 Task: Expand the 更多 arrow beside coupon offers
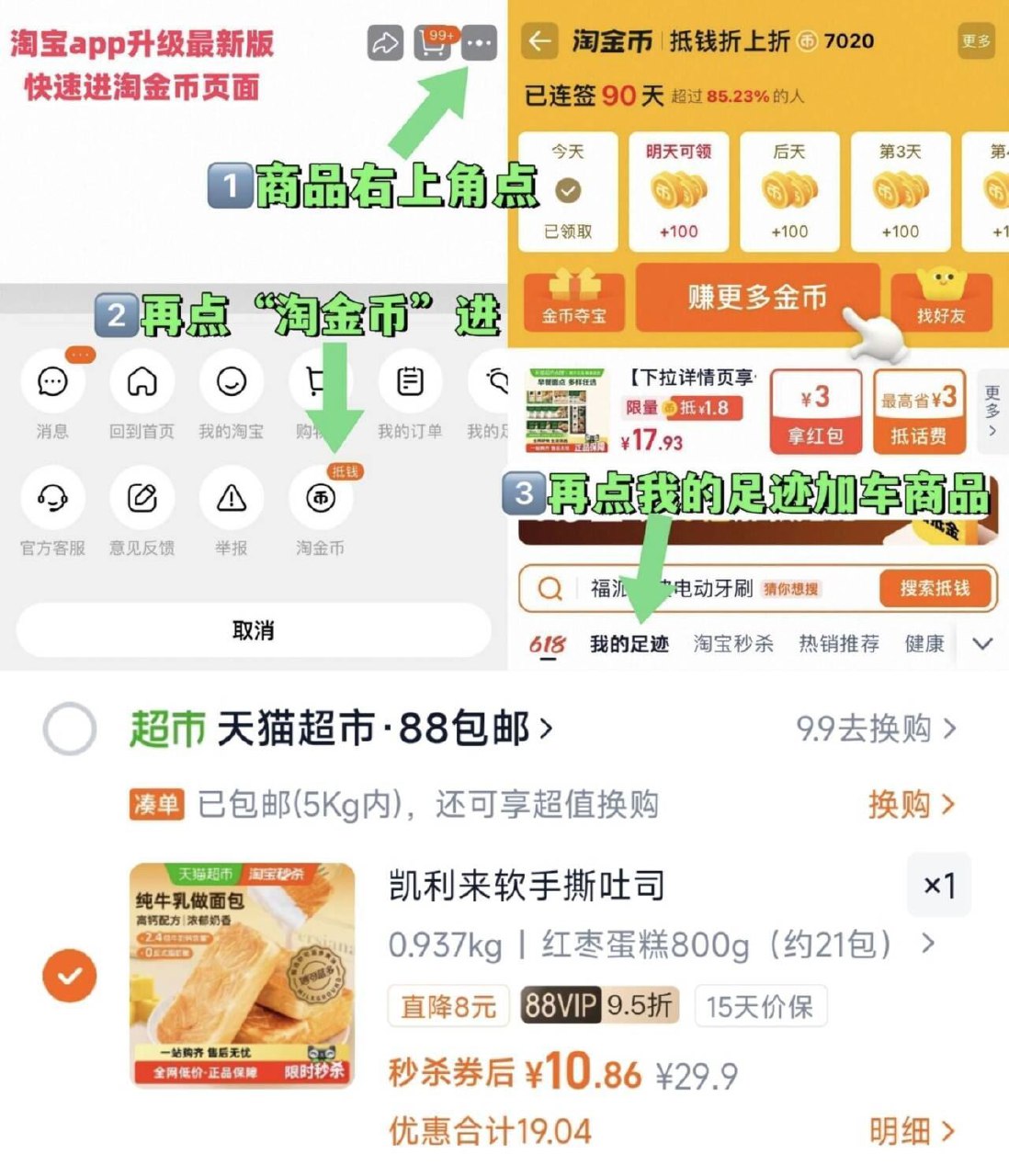(x=992, y=411)
